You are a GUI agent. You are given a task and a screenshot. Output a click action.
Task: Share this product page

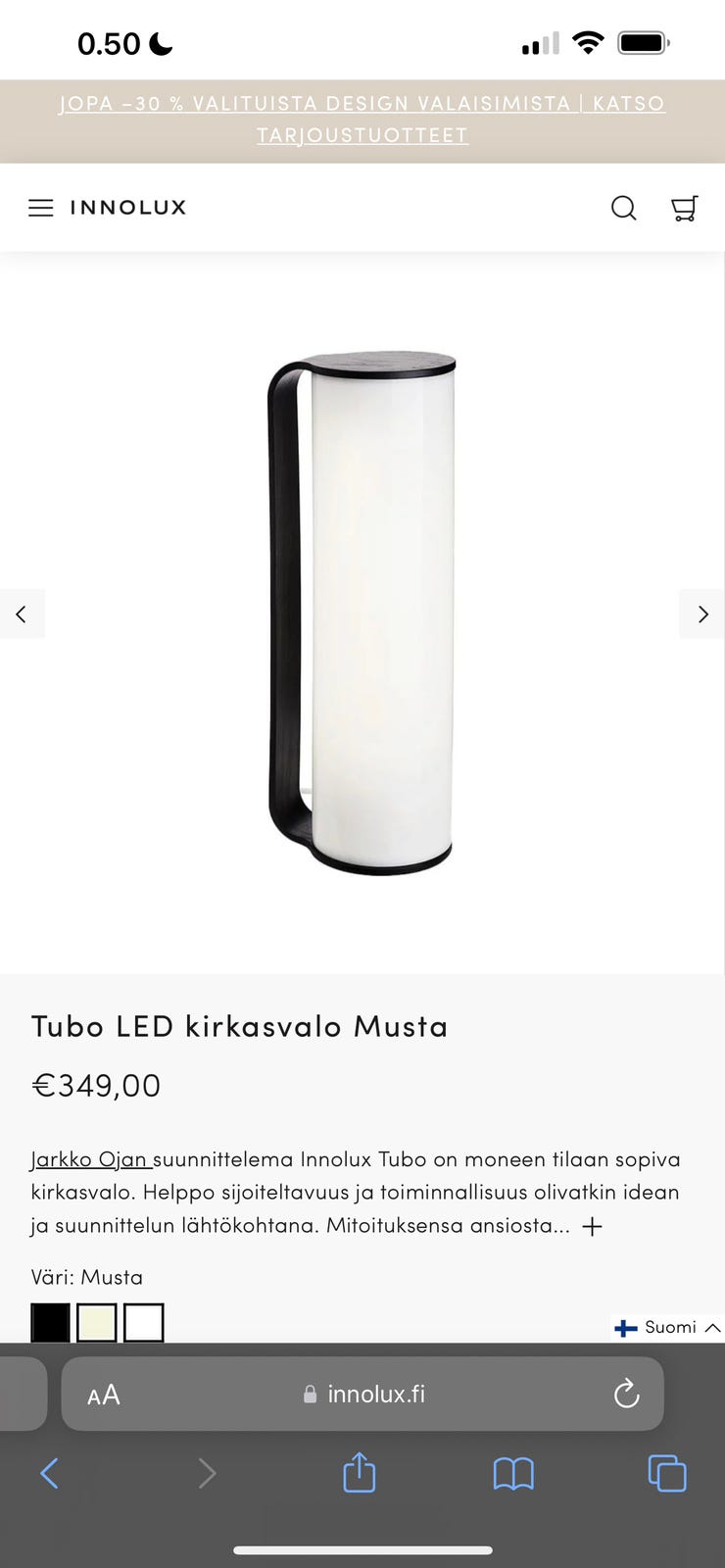click(x=360, y=1473)
